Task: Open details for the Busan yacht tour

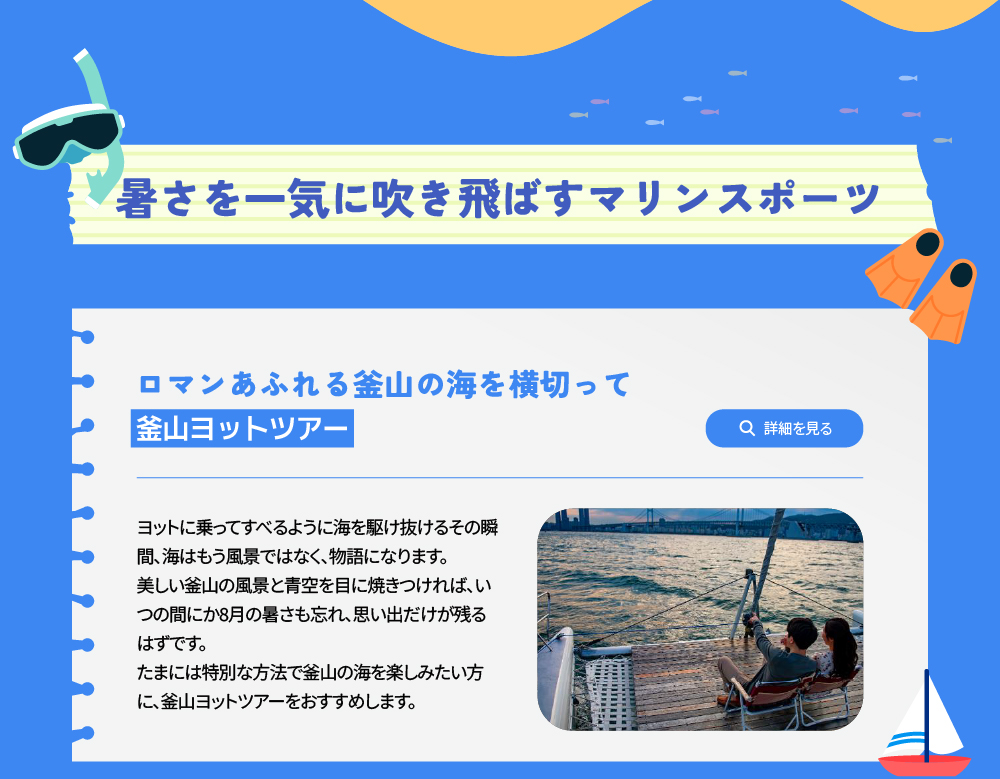Action: tap(784, 428)
